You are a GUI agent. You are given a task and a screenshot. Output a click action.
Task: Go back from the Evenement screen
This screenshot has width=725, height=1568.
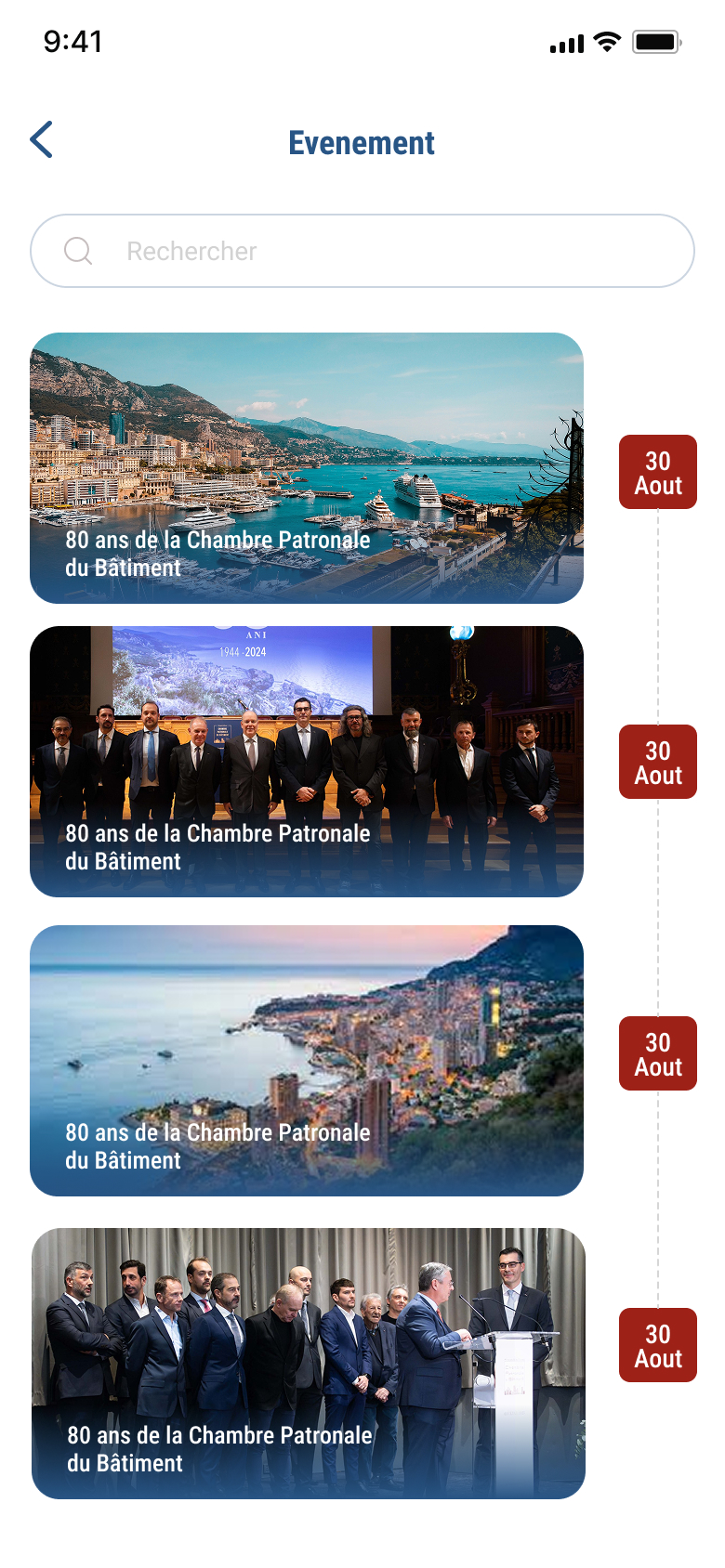point(42,140)
